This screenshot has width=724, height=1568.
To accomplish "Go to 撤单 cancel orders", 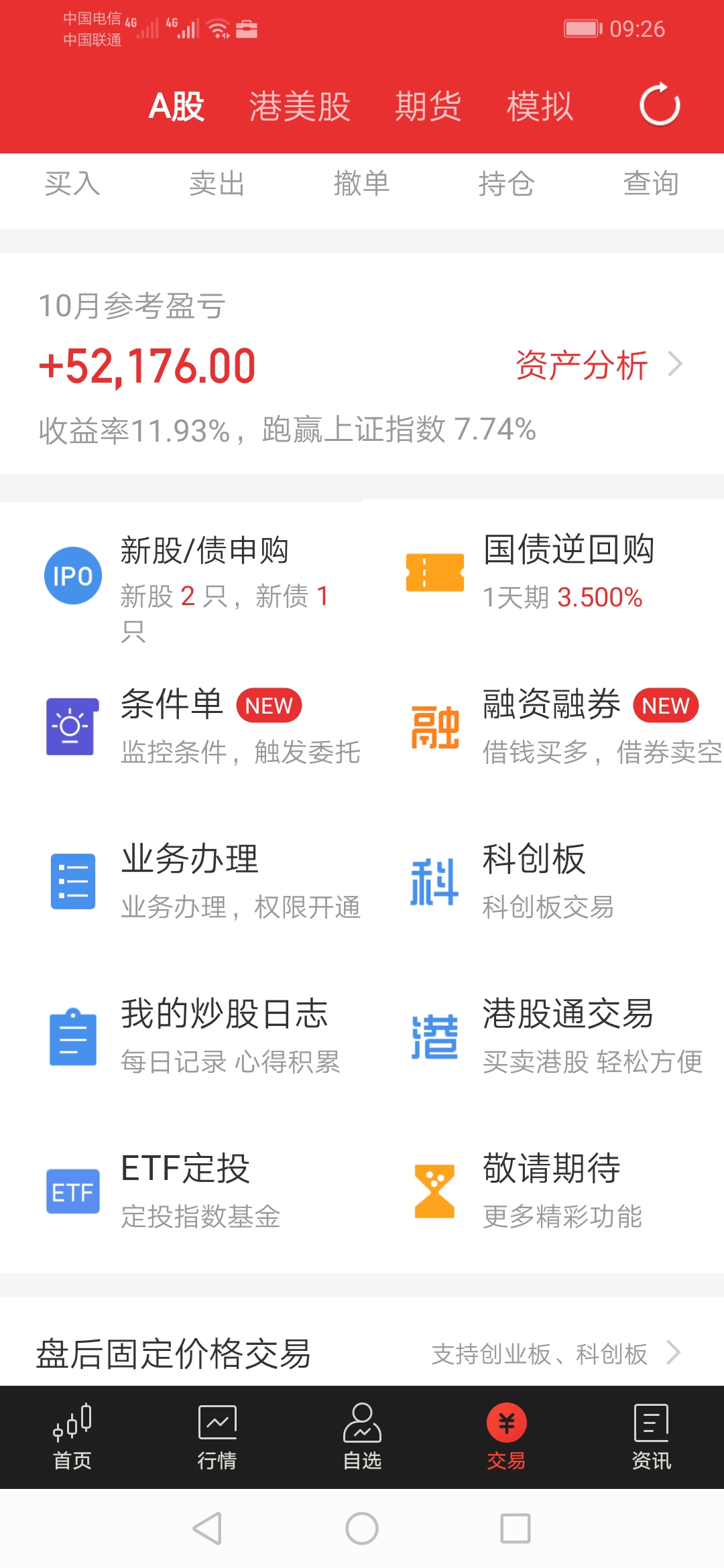I will click(x=361, y=184).
